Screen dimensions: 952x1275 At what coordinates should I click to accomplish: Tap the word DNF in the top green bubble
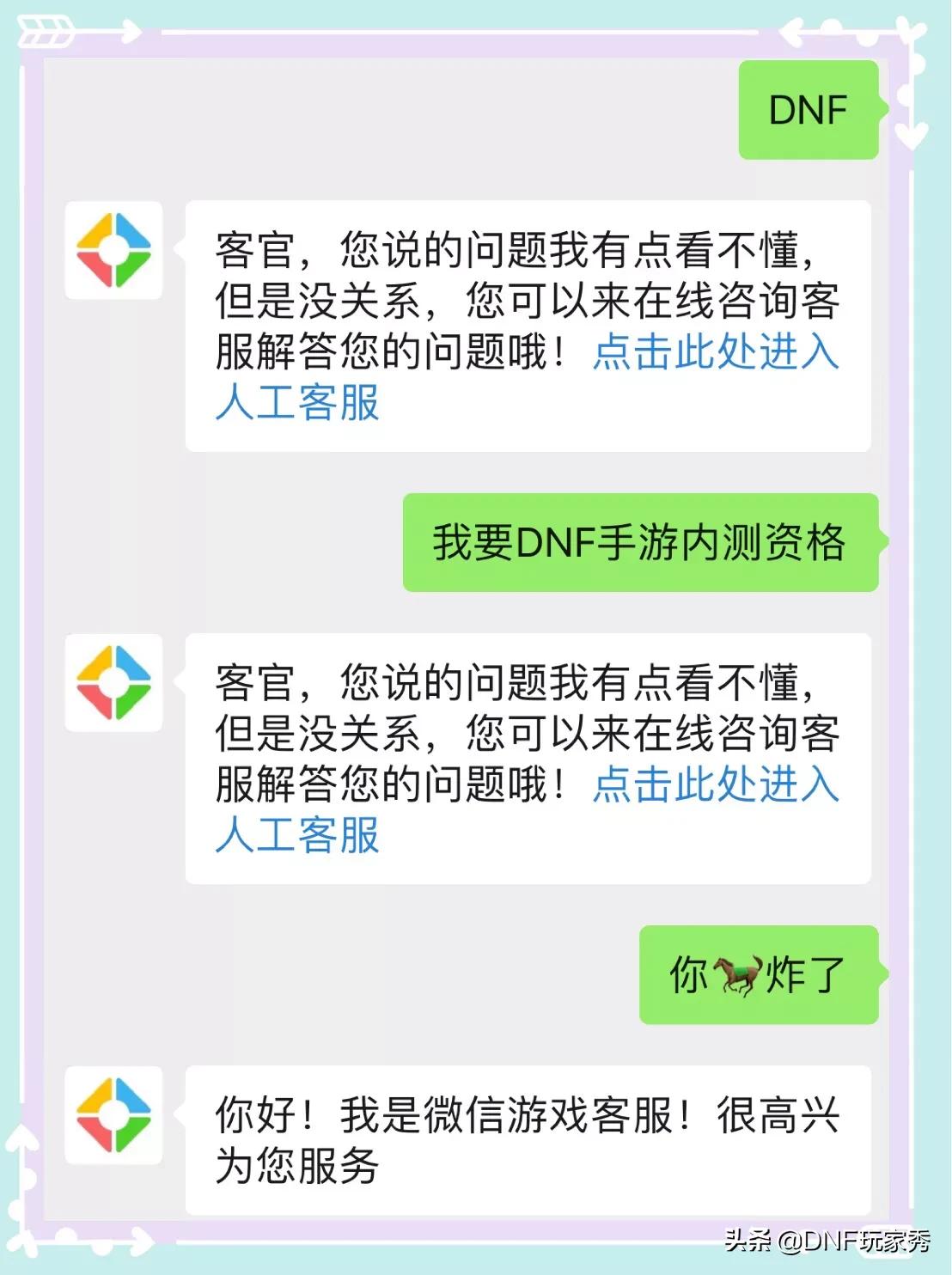(808, 107)
